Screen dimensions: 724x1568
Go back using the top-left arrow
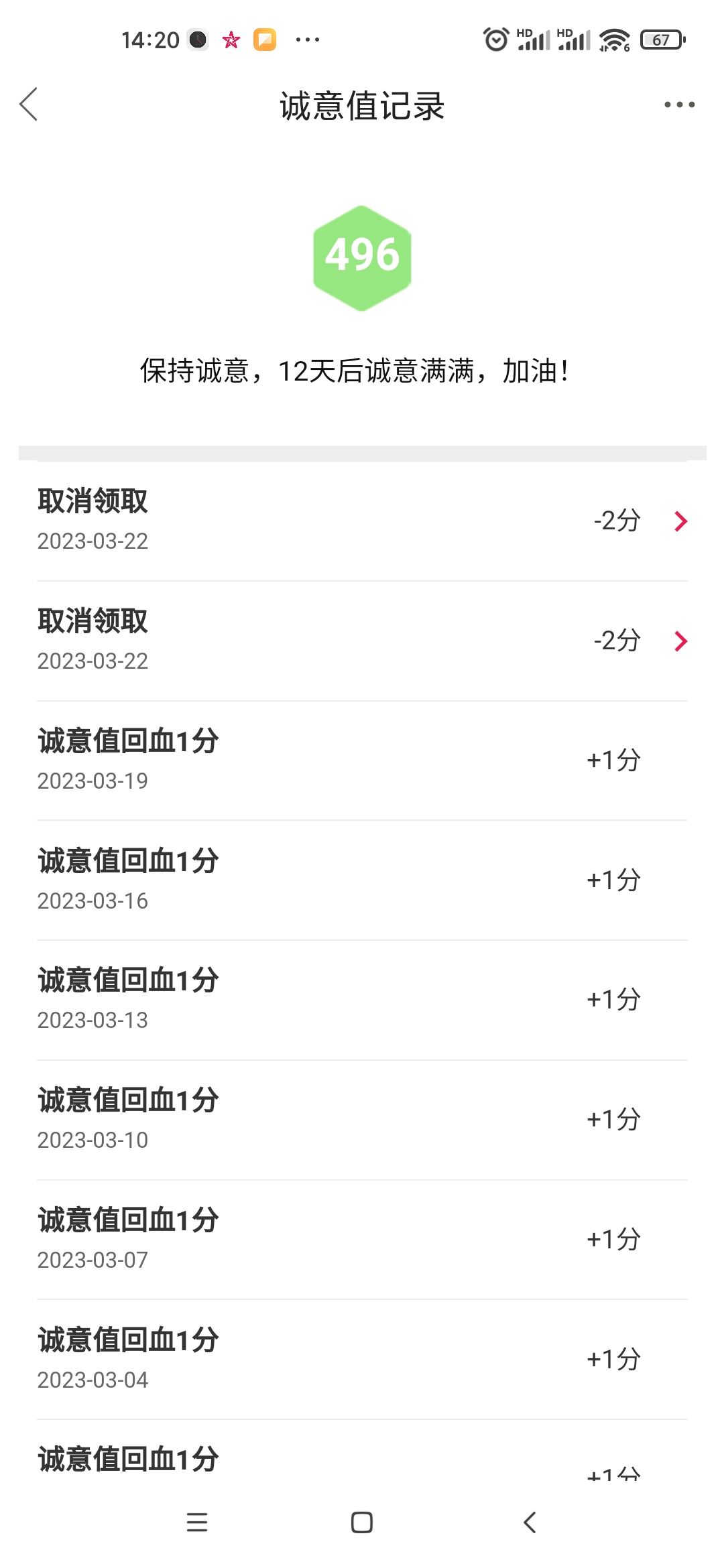(29, 105)
